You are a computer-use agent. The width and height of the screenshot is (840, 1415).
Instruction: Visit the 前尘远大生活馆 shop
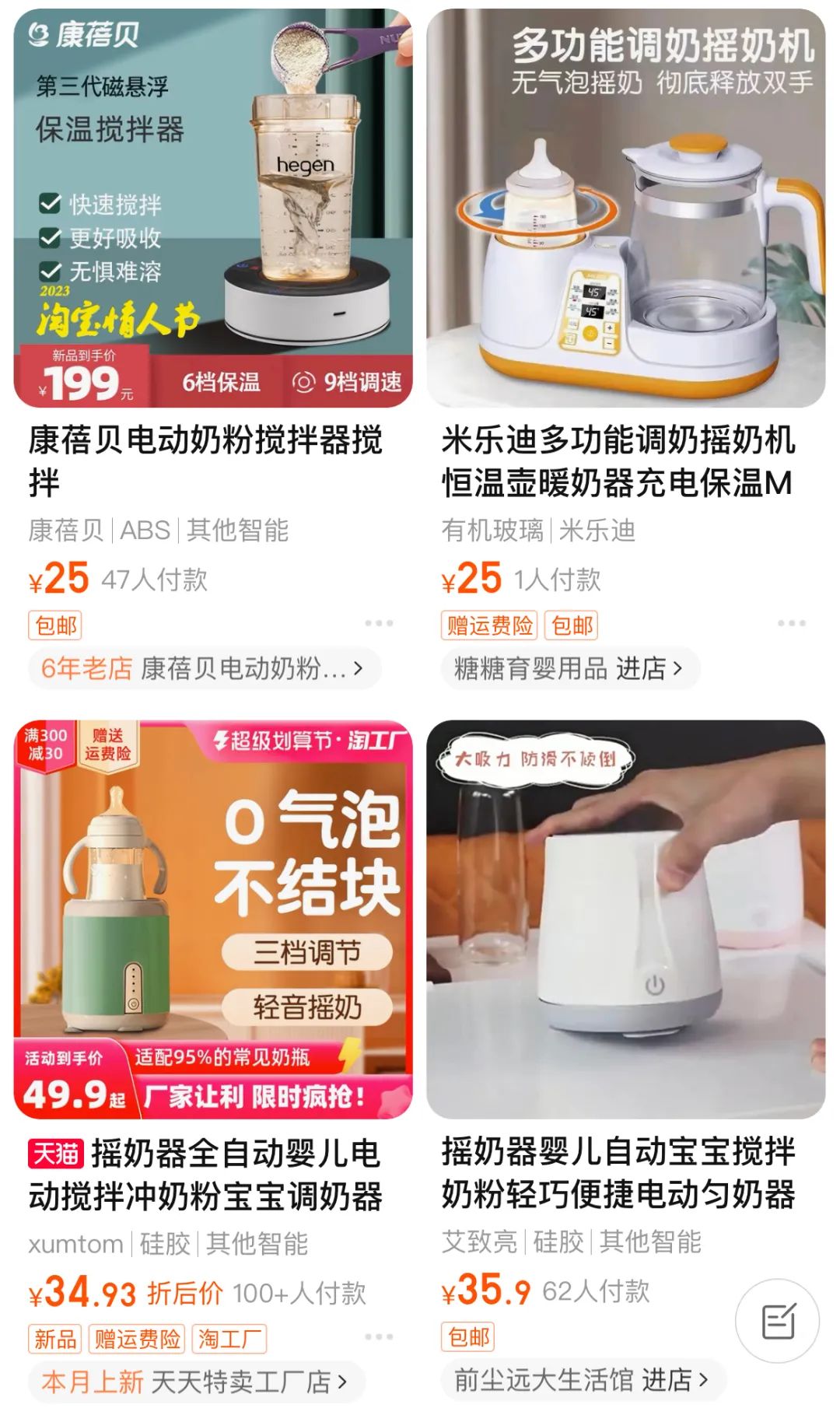[x=583, y=1380]
